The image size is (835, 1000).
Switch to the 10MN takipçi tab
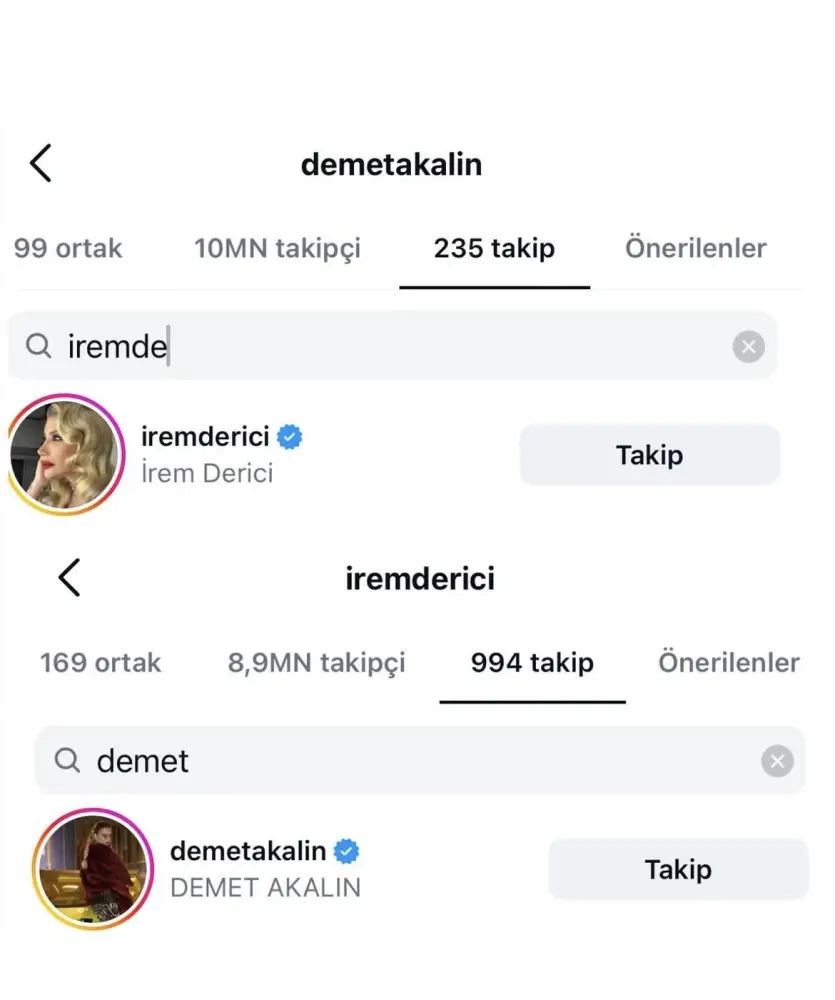click(277, 249)
